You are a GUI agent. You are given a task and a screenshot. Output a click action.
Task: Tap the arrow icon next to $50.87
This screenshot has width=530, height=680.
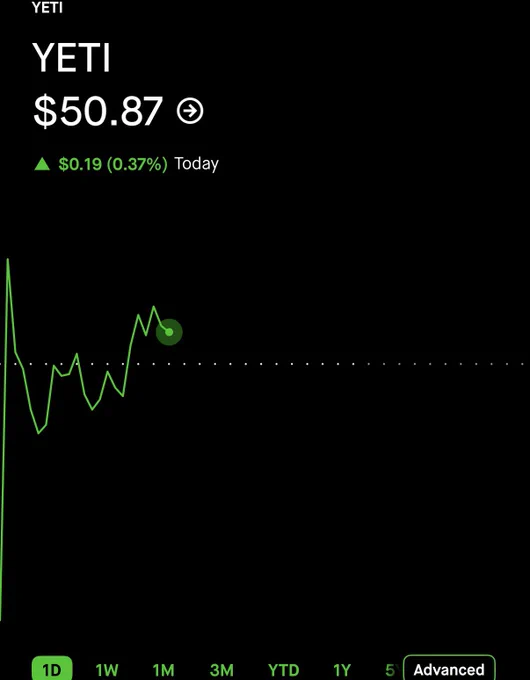tap(190, 111)
